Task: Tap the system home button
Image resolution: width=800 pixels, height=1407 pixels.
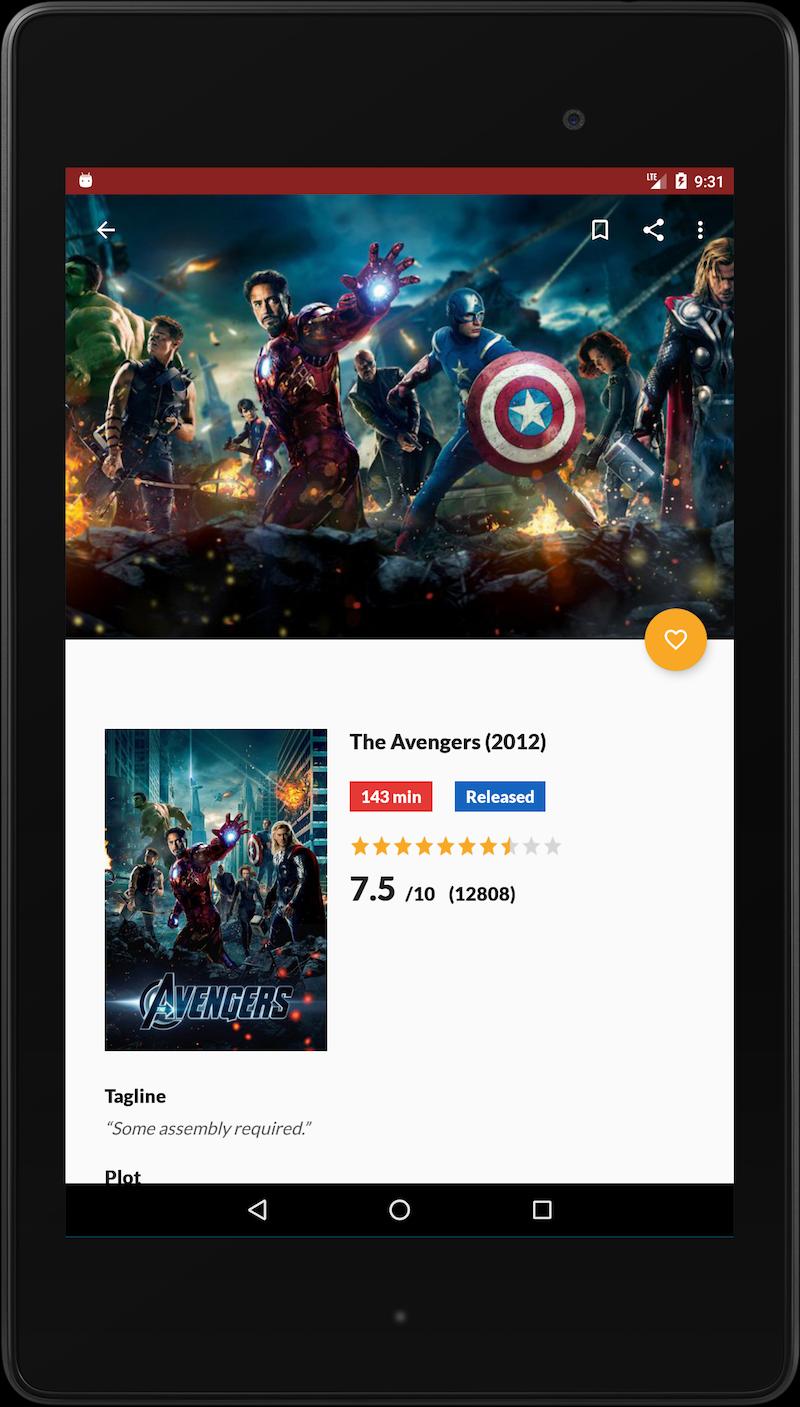Action: [x=400, y=1210]
